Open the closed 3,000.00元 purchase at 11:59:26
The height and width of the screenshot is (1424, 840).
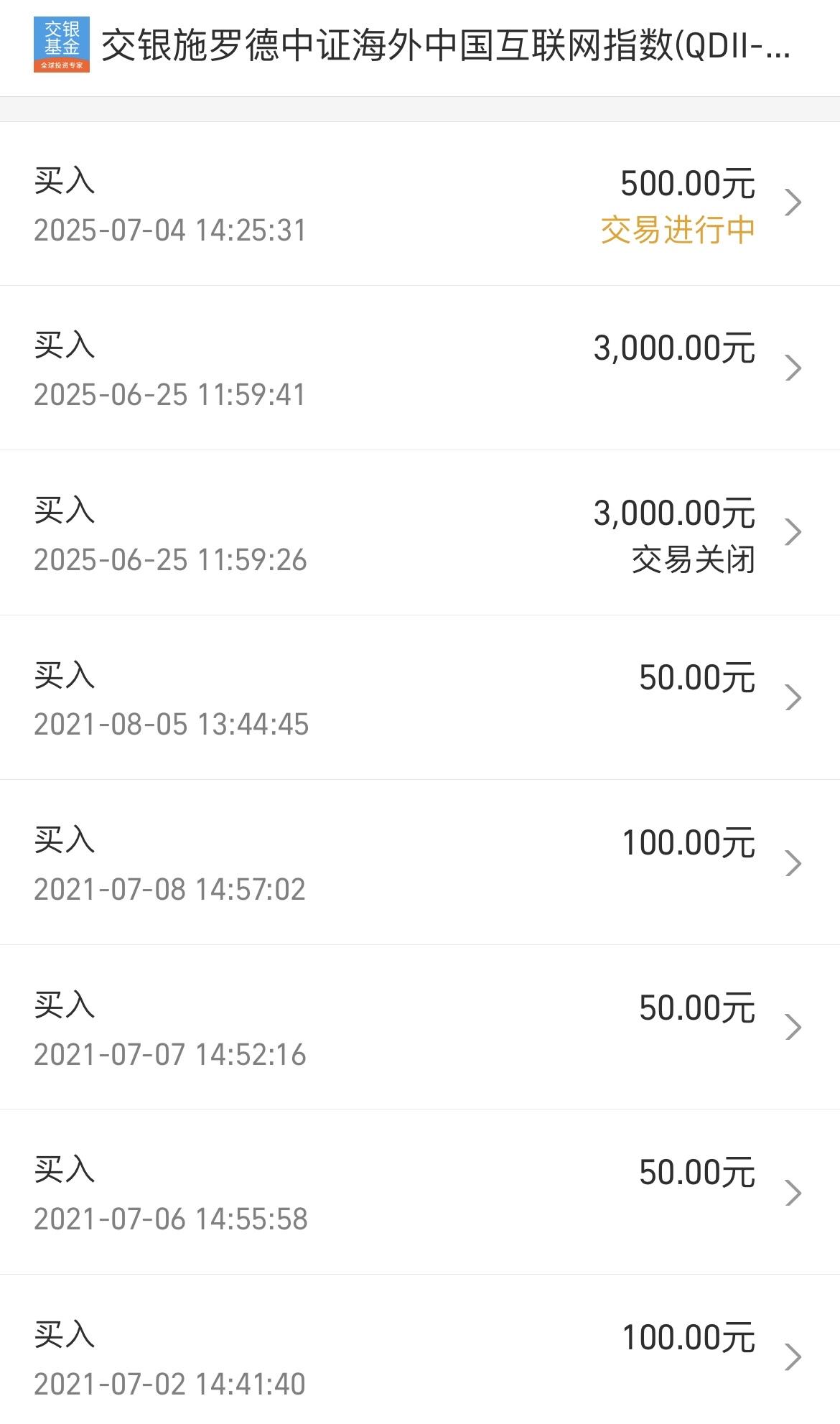(x=420, y=533)
